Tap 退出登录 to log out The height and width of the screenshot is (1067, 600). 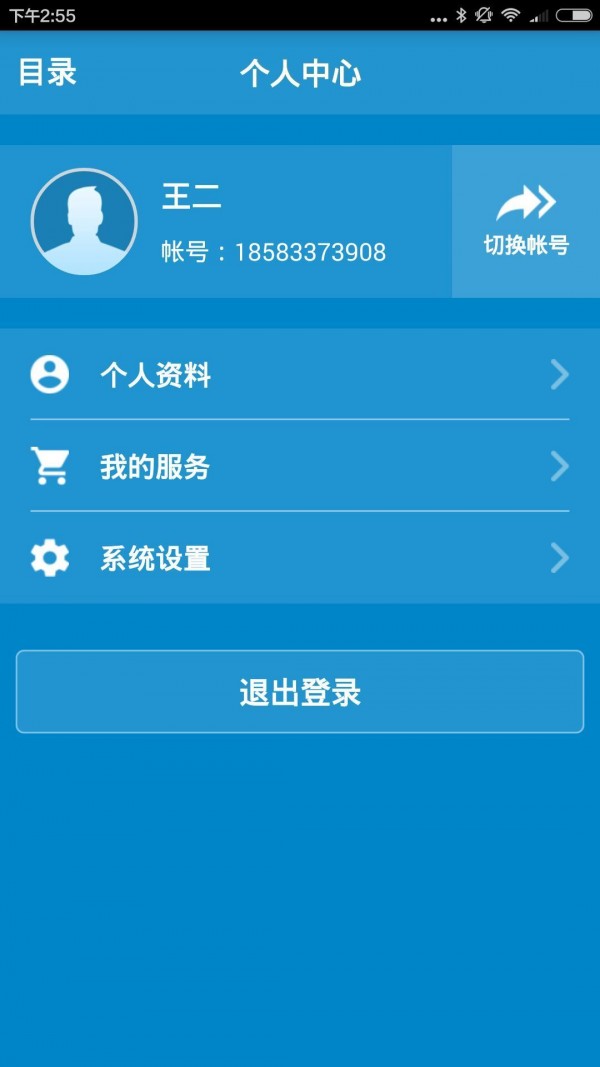(x=300, y=692)
